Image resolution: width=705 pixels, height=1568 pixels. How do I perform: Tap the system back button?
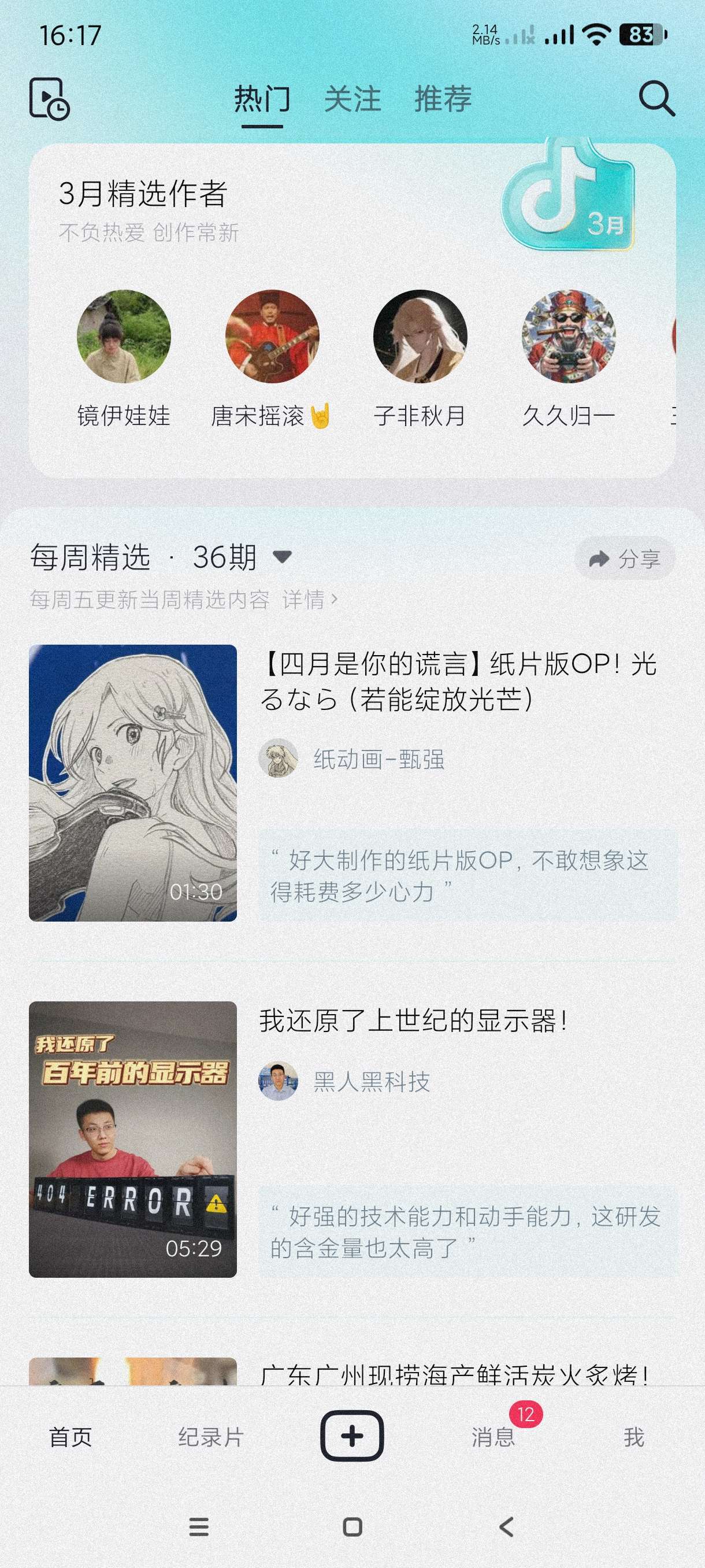[506, 1526]
